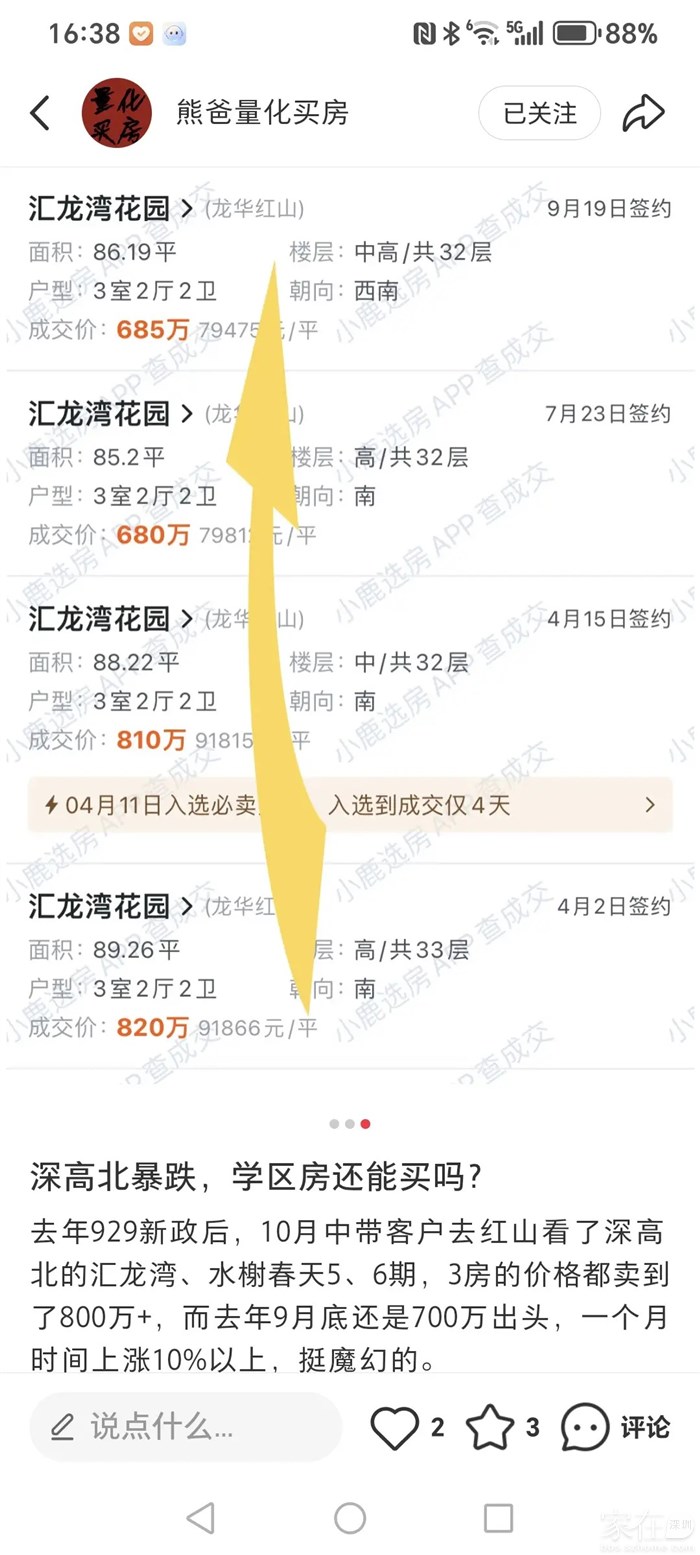This screenshot has height=1555, width=700.
Task: Go back using the top-left arrow
Action: tap(40, 113)
